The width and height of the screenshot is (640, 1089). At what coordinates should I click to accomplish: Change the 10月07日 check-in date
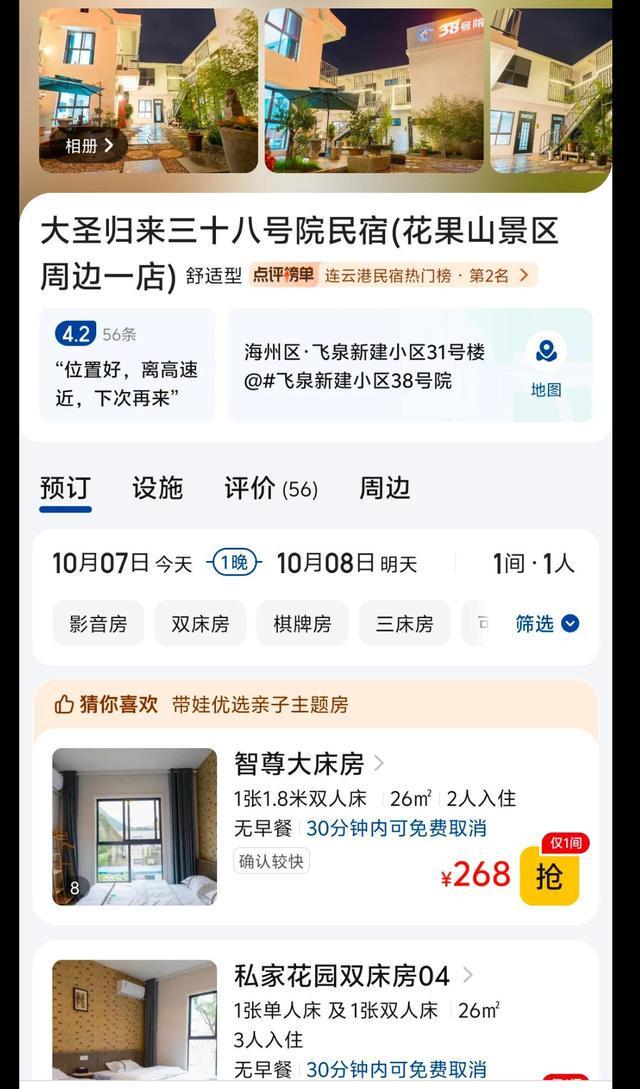[121, 564]
